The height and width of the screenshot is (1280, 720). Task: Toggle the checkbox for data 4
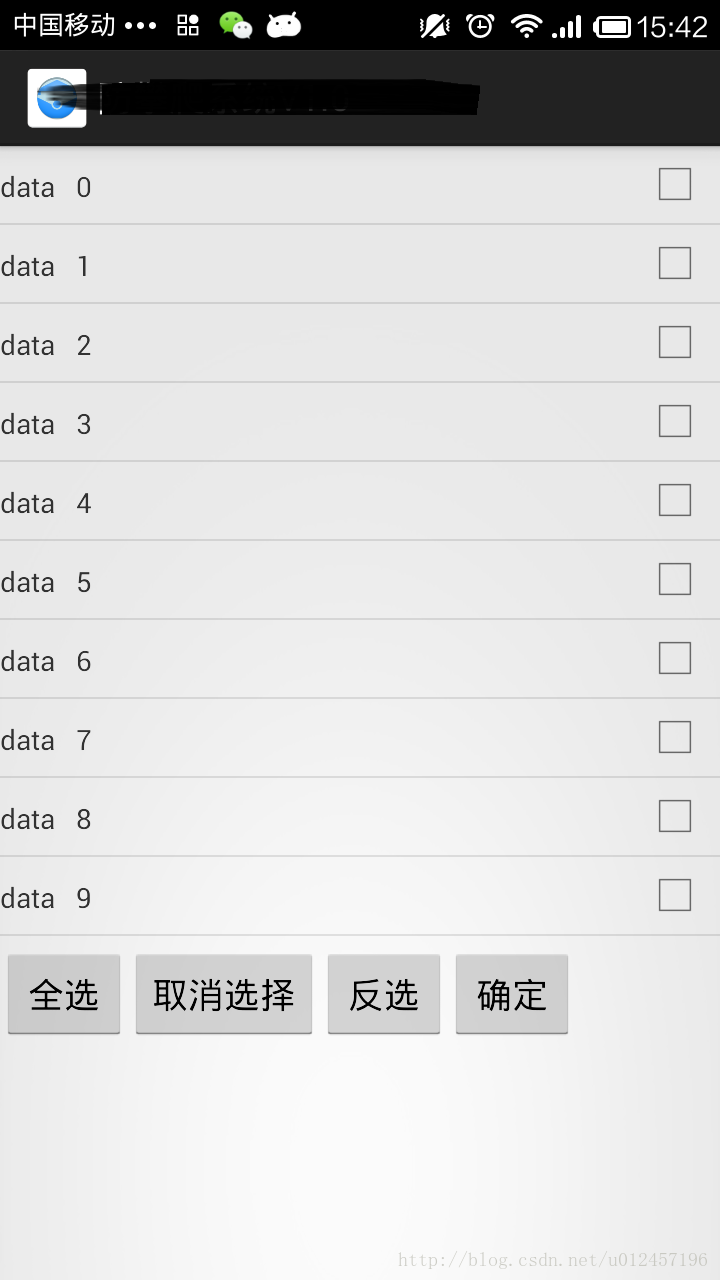pyautogui.click(x=675, y=500)
